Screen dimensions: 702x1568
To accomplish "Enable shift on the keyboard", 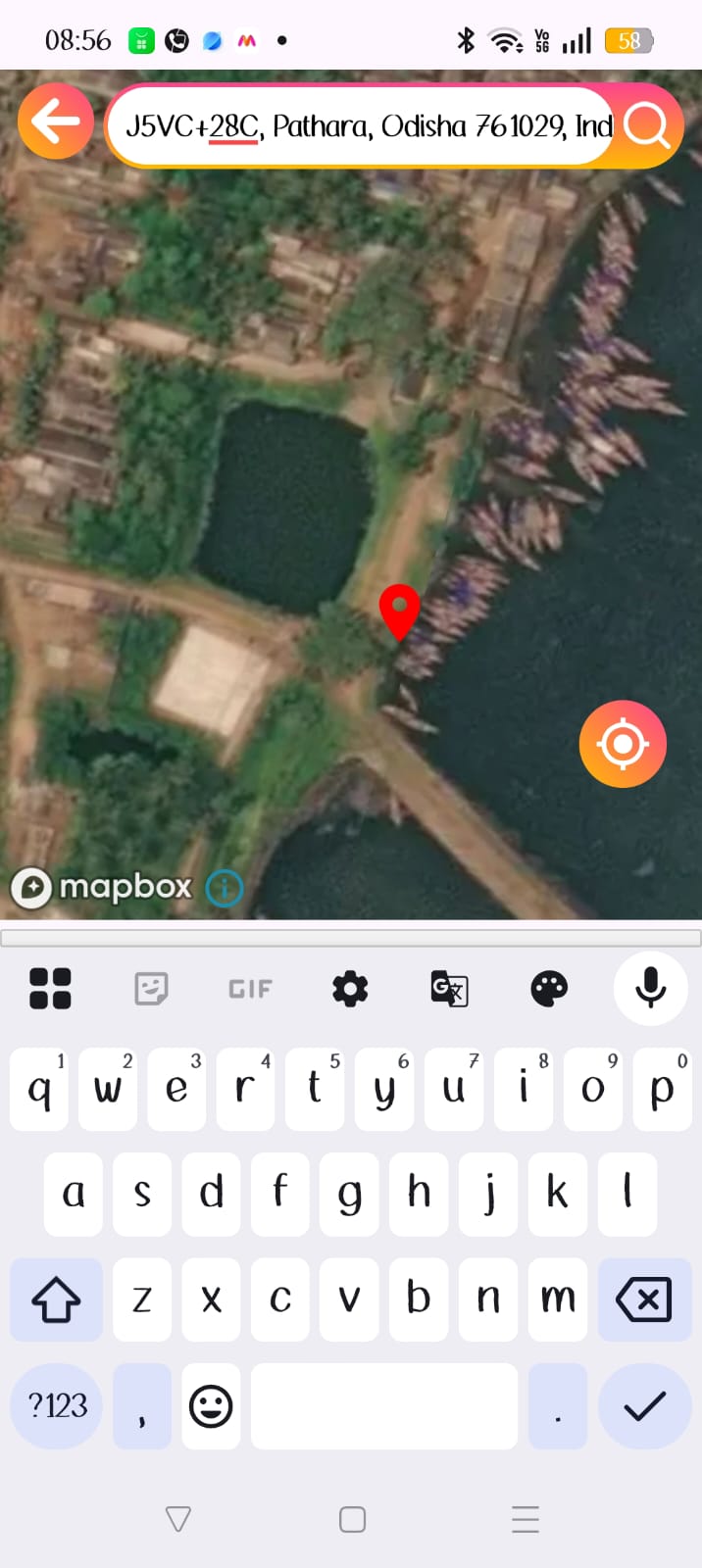I will coord(56,1299).
